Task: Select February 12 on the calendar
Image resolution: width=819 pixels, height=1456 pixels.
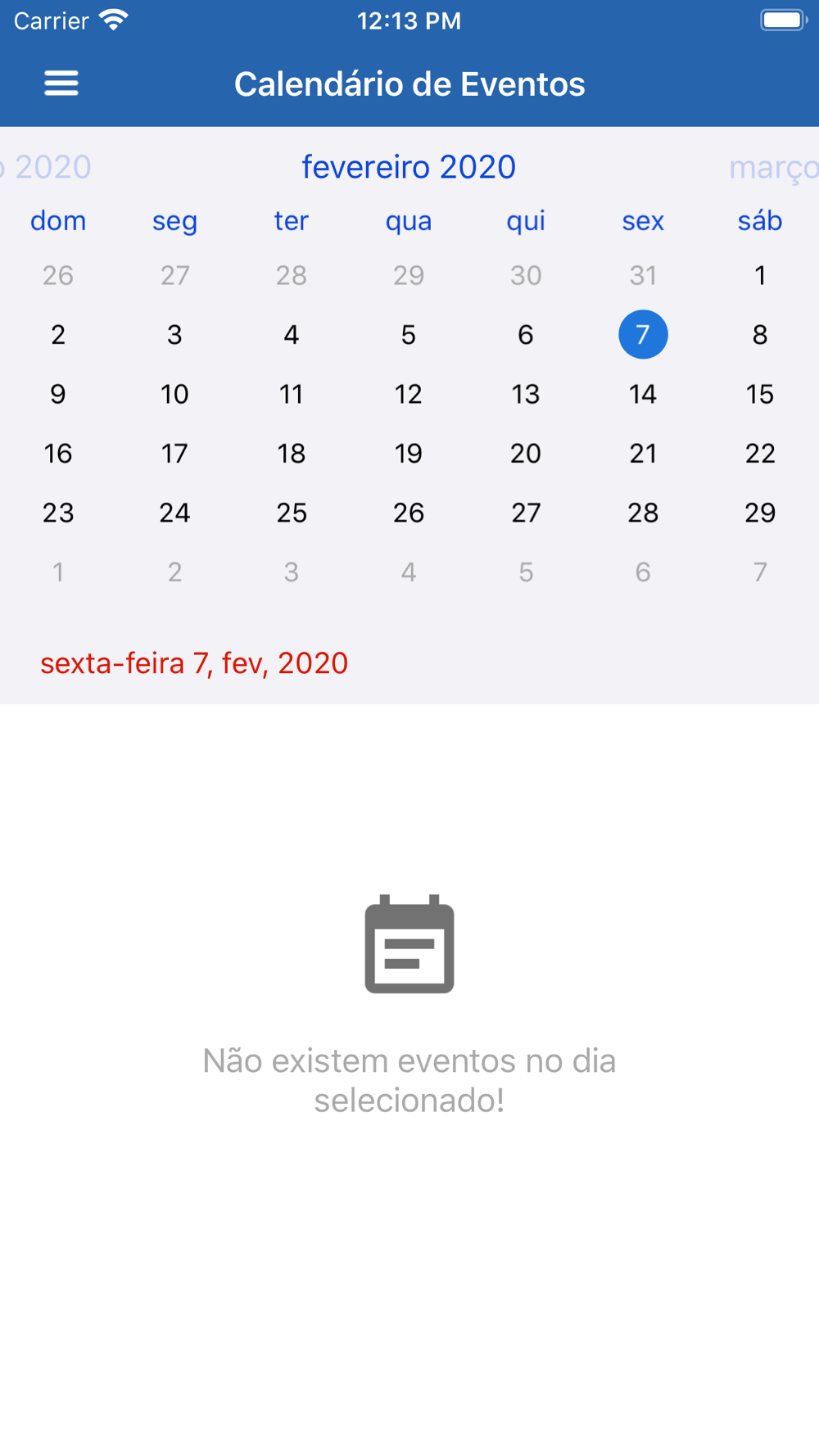Action: (409, 394)
